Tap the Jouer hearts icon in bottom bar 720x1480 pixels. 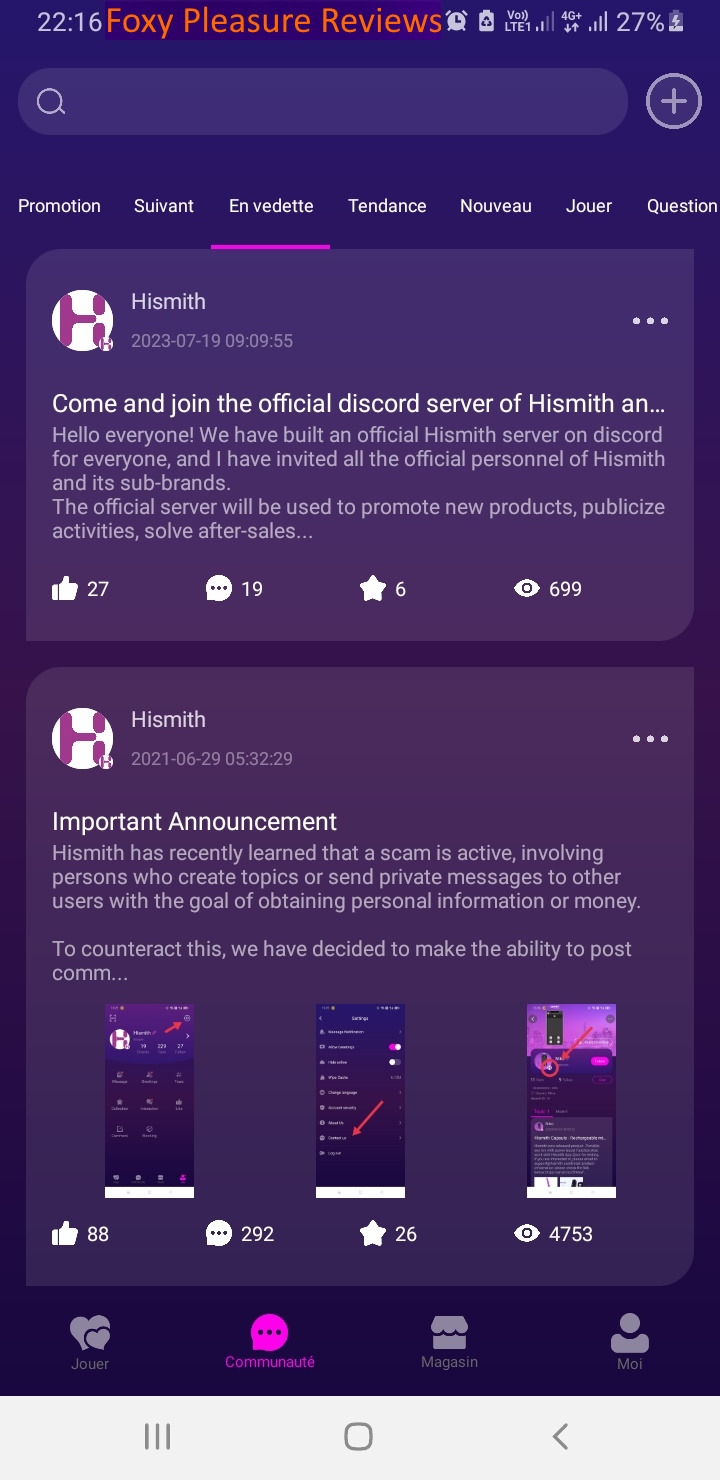coord(90,1330)
